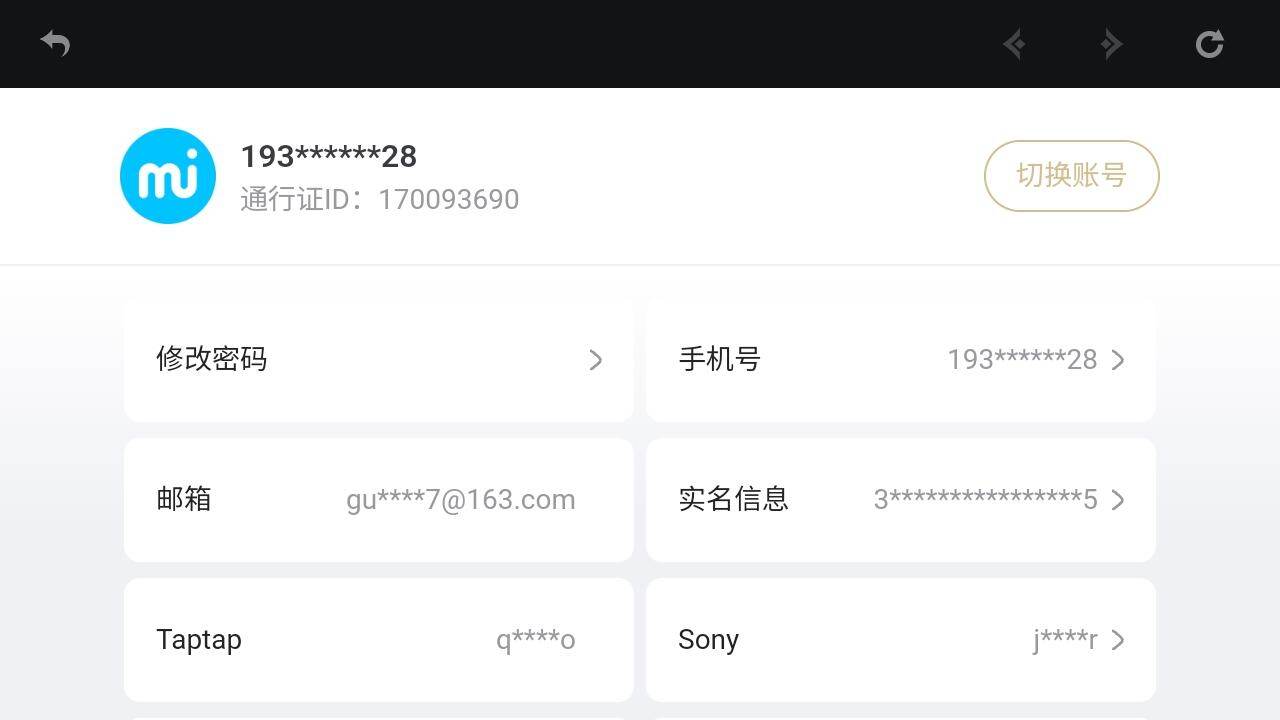Tap the back arrow in the top bar

tap(55, 44)
